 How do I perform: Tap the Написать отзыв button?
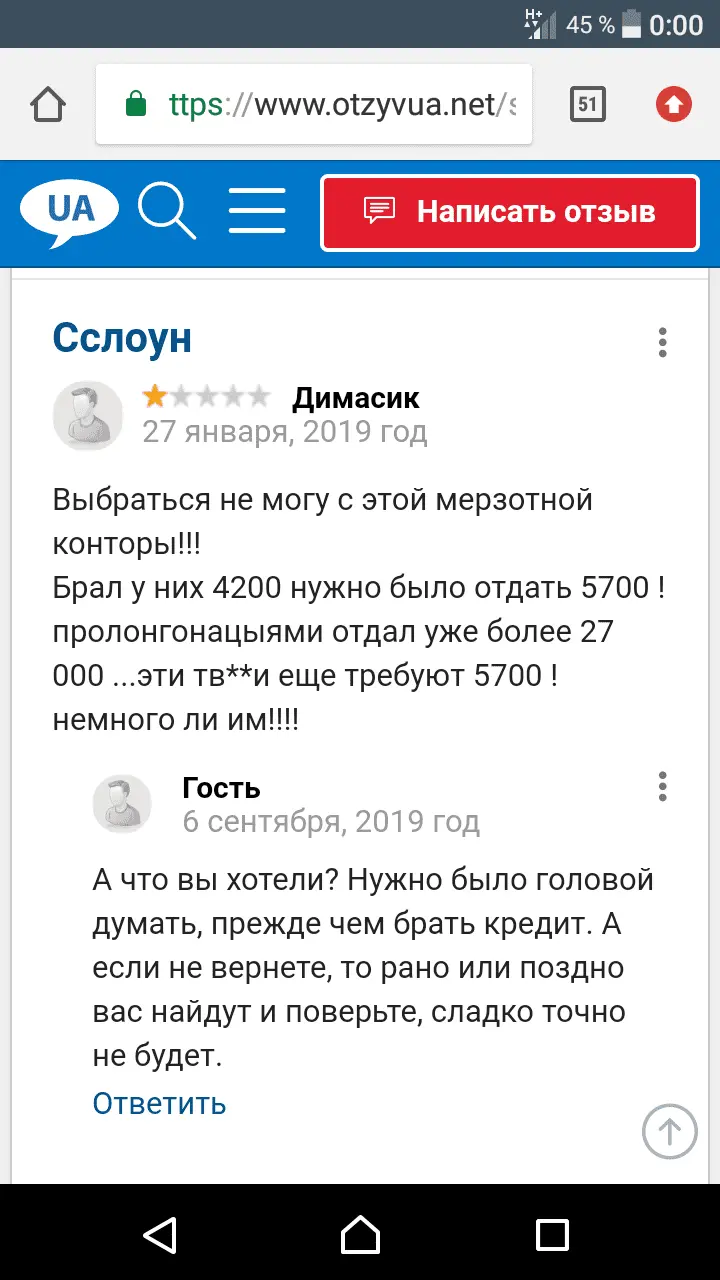tap(509, 212)
